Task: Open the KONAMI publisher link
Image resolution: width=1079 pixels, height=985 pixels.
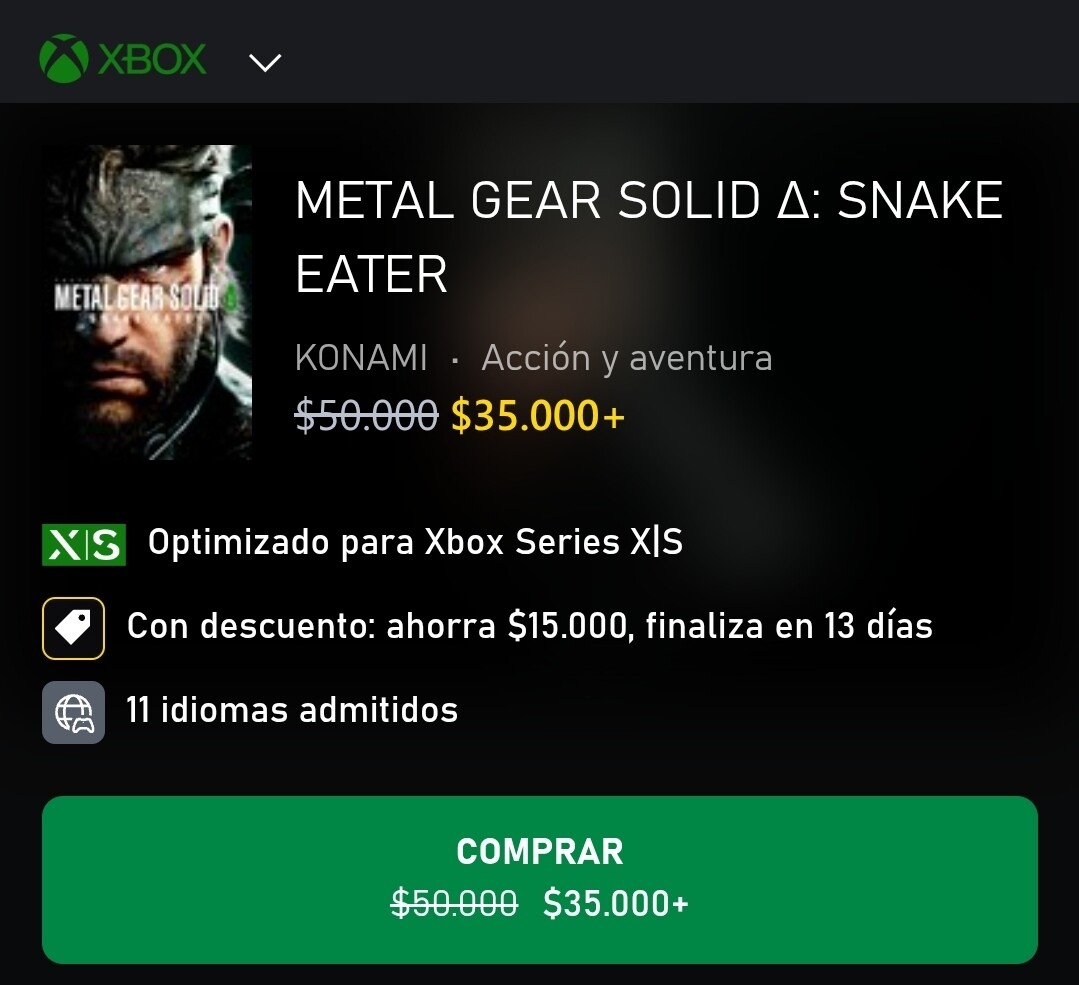Action: [x=361, y=358]
